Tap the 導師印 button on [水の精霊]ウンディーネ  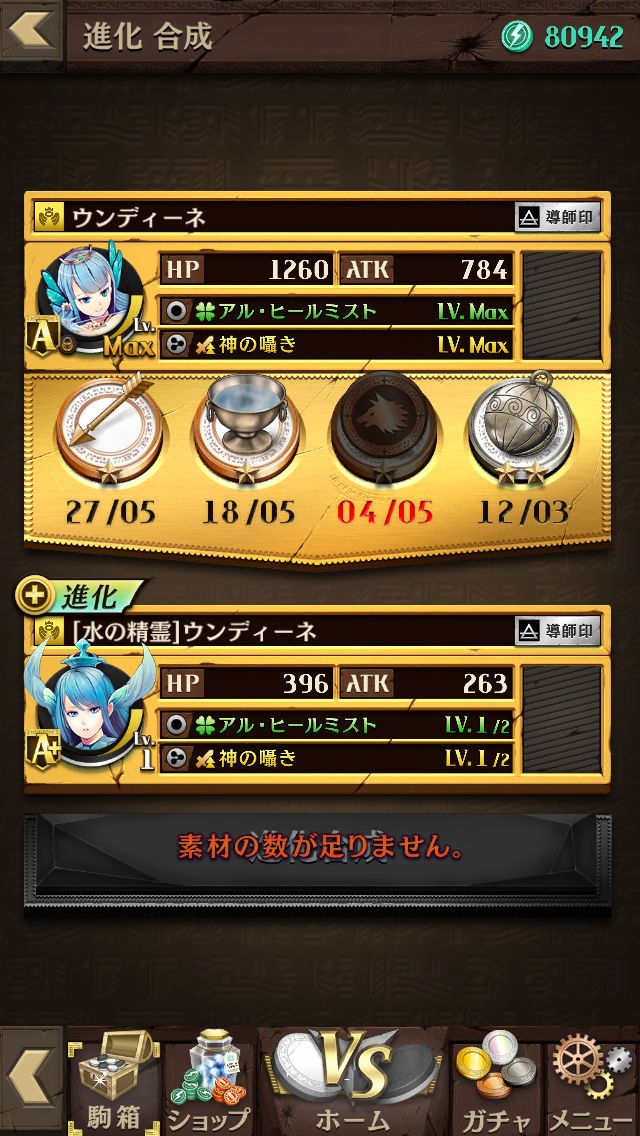point(558,631)
